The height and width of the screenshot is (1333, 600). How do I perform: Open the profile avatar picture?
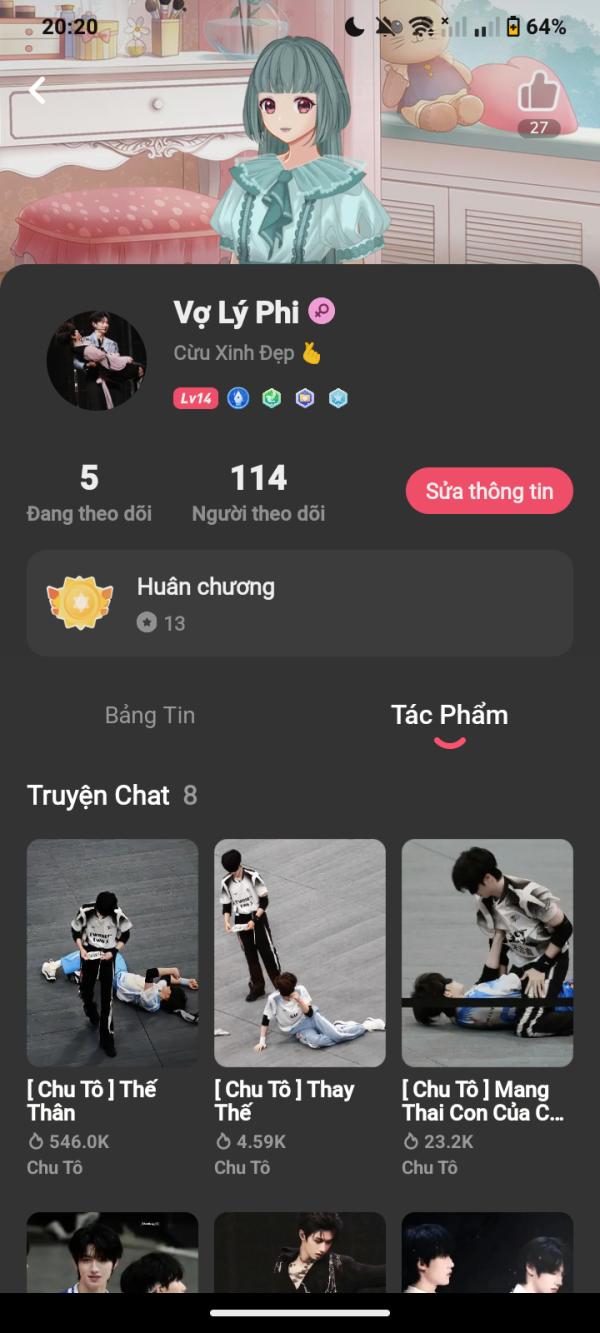pyautogui.click(x=97, y=360)
